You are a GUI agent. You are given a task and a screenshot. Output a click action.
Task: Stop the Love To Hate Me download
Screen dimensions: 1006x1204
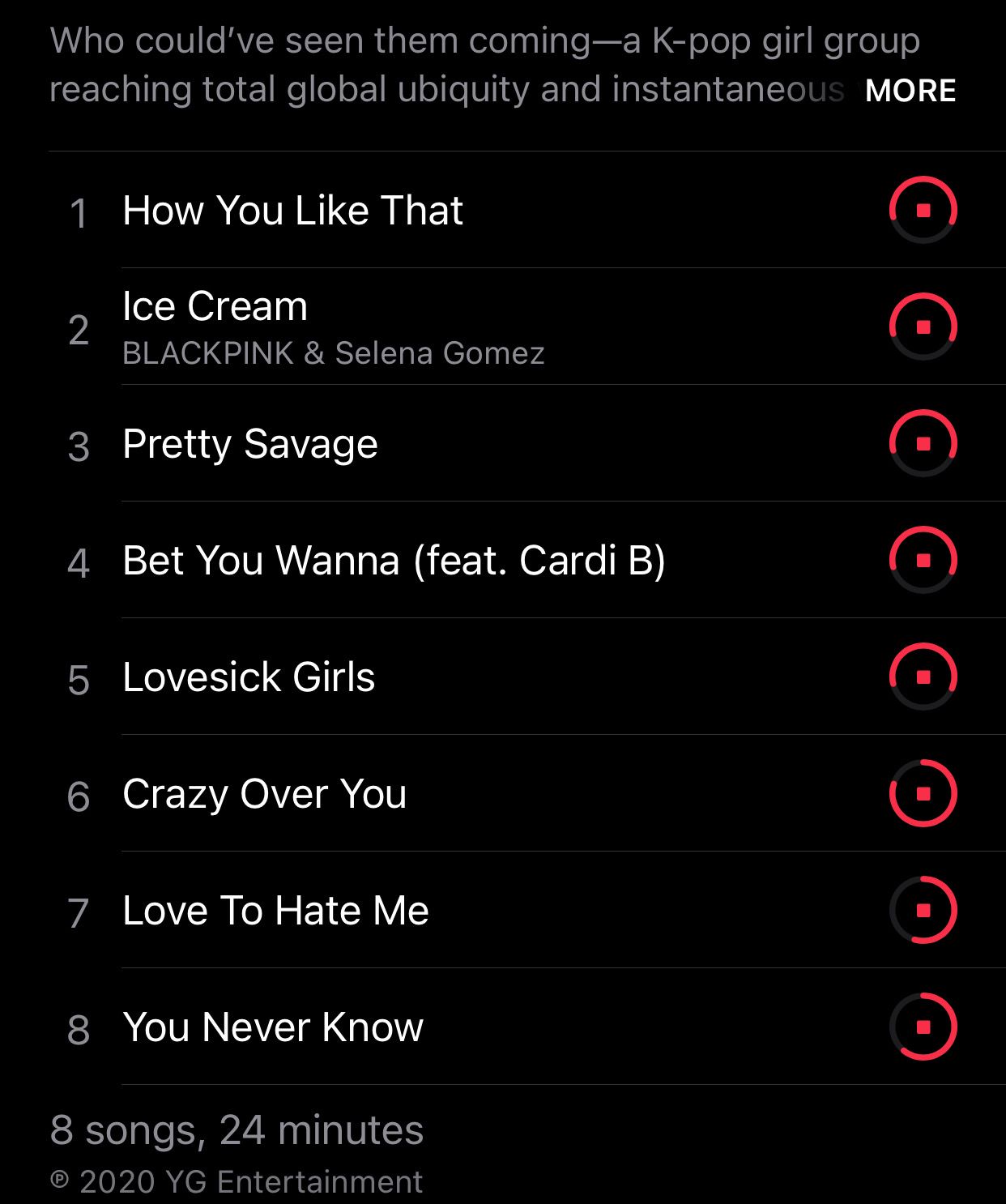click(x=923, y=911)
